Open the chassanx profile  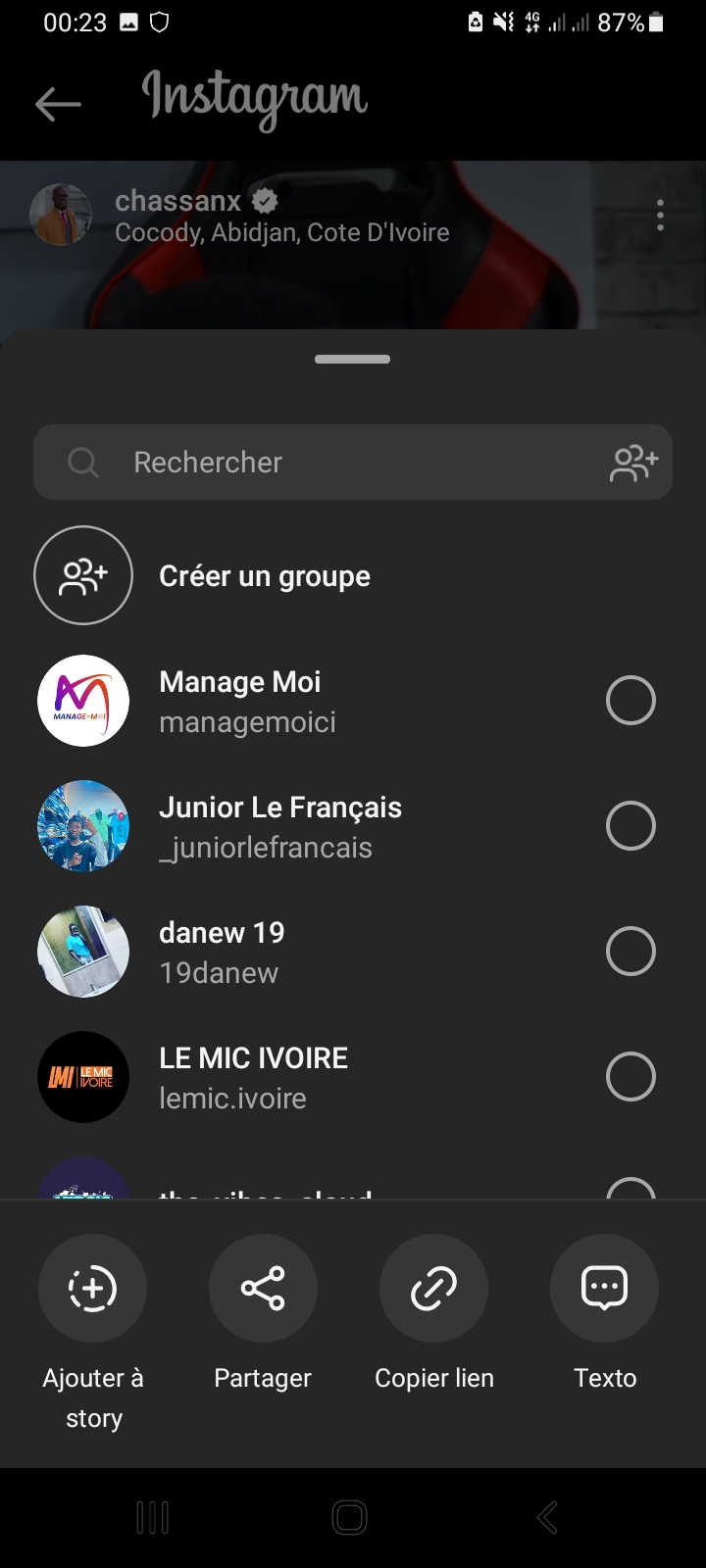pos(177,201)
